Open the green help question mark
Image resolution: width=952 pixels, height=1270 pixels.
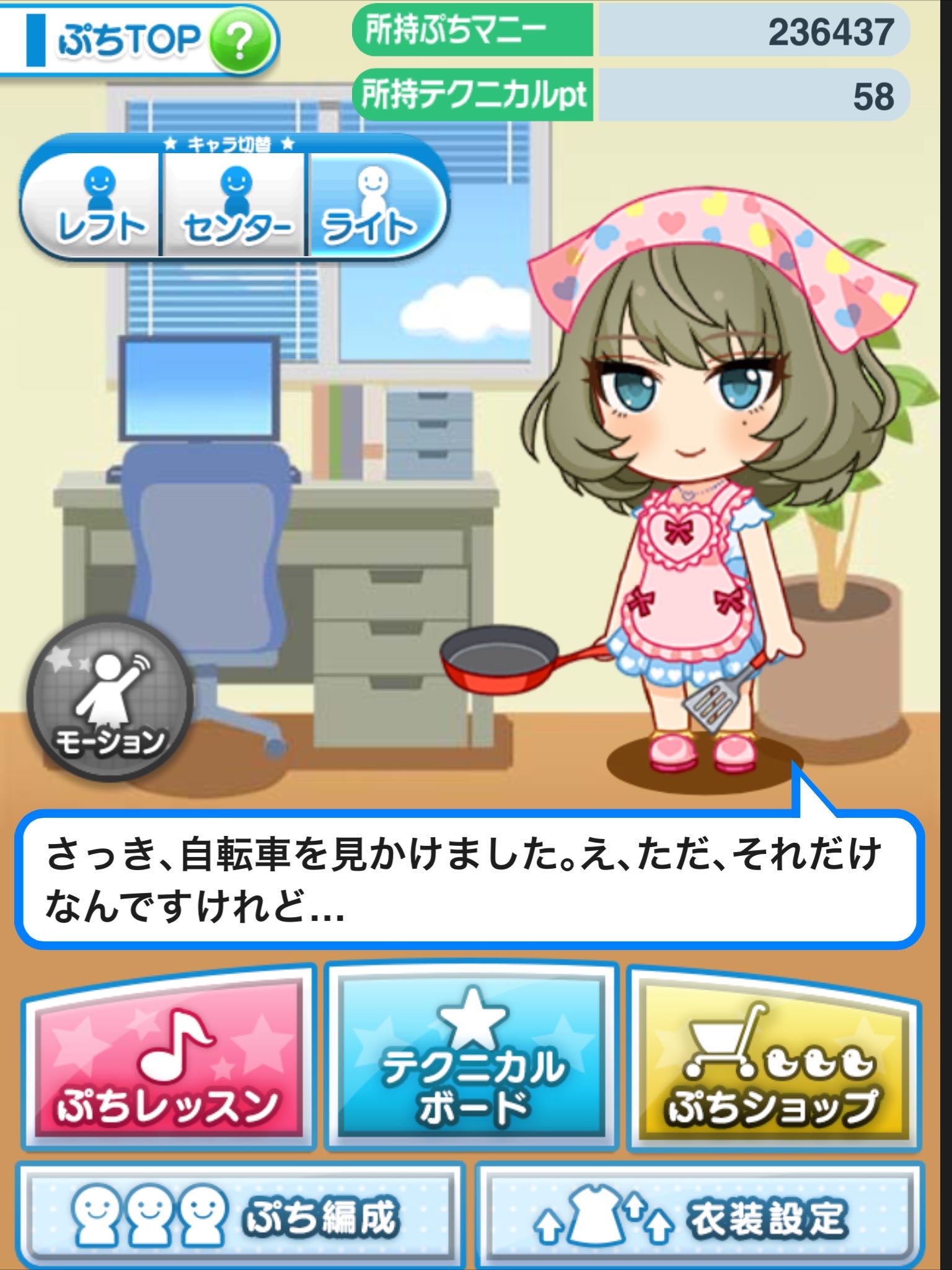[x=240, y=41]
